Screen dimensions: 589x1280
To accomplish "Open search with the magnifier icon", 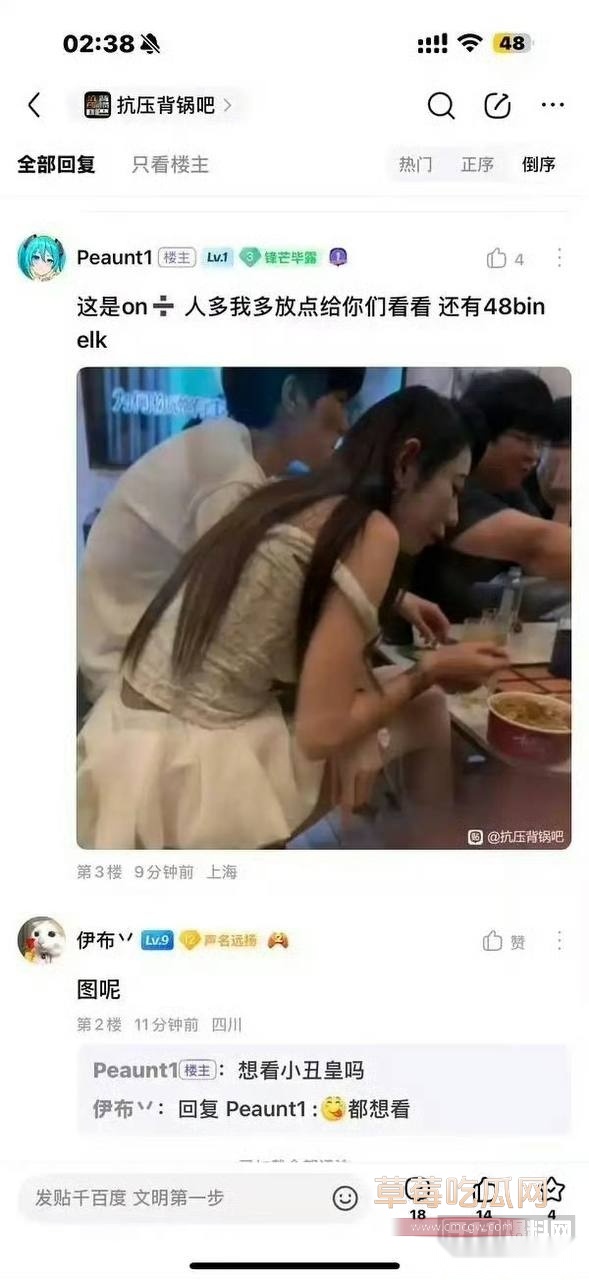I will tap(440, 105).
